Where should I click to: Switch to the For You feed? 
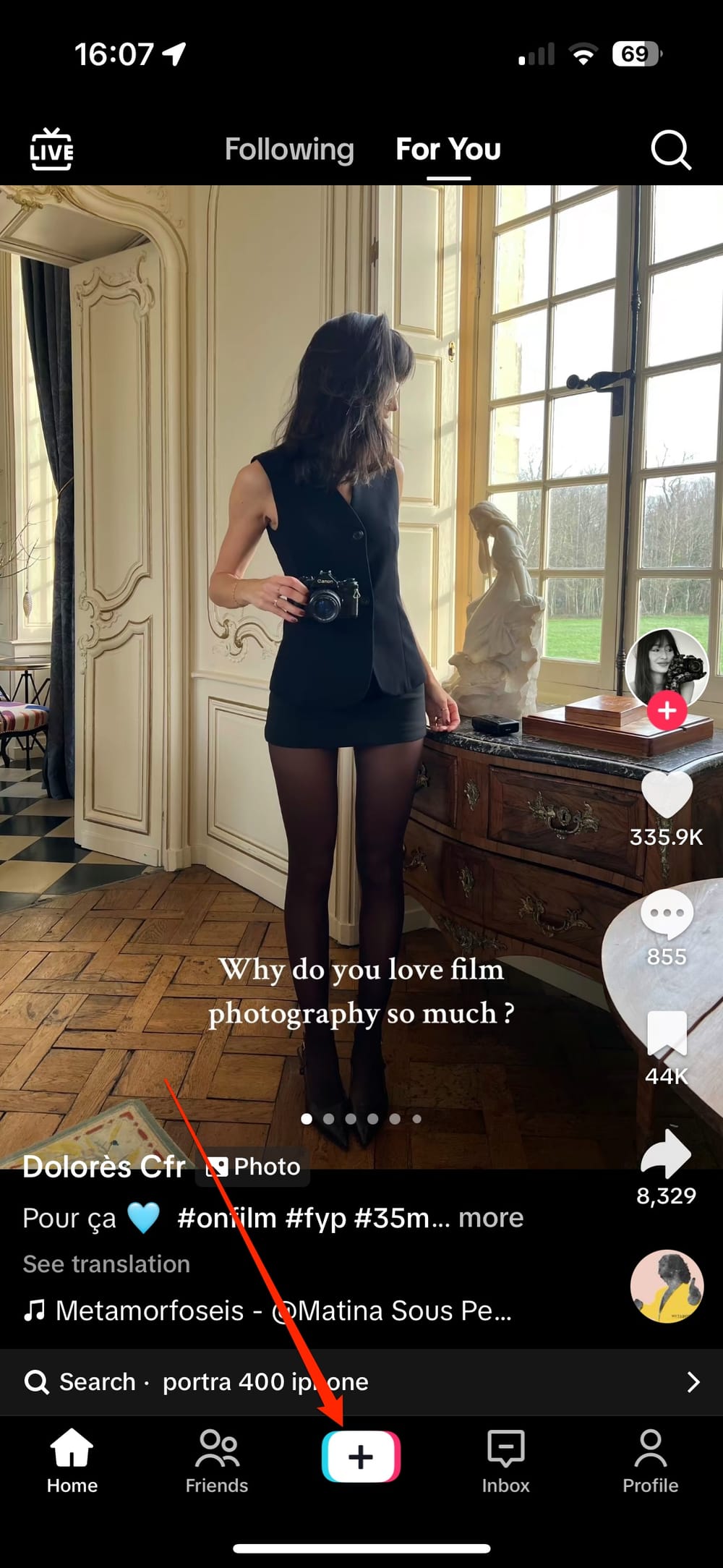point(447,150)
